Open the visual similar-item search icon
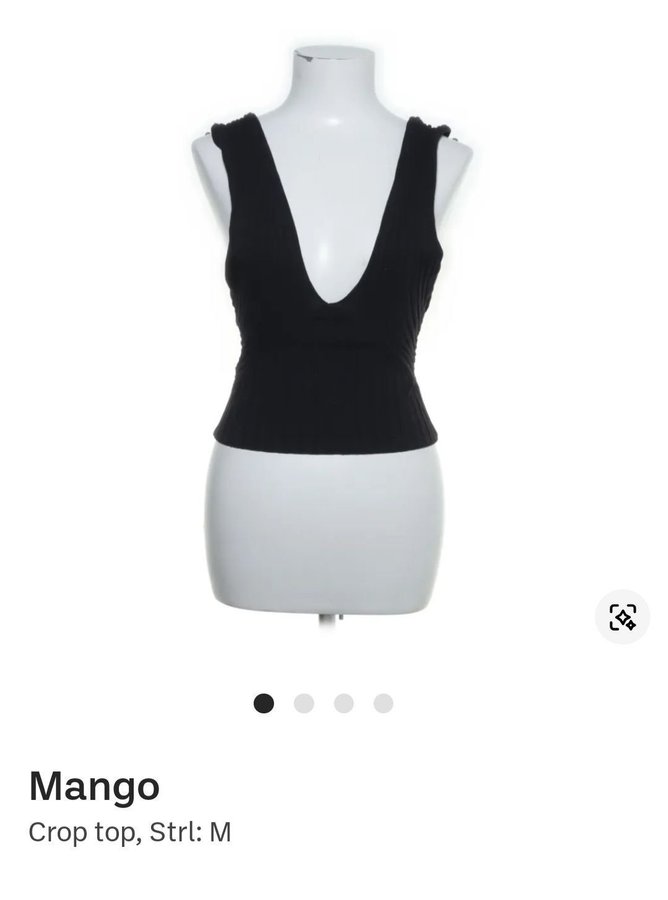Viewport: 668px width, 900px height. (622, 617)
